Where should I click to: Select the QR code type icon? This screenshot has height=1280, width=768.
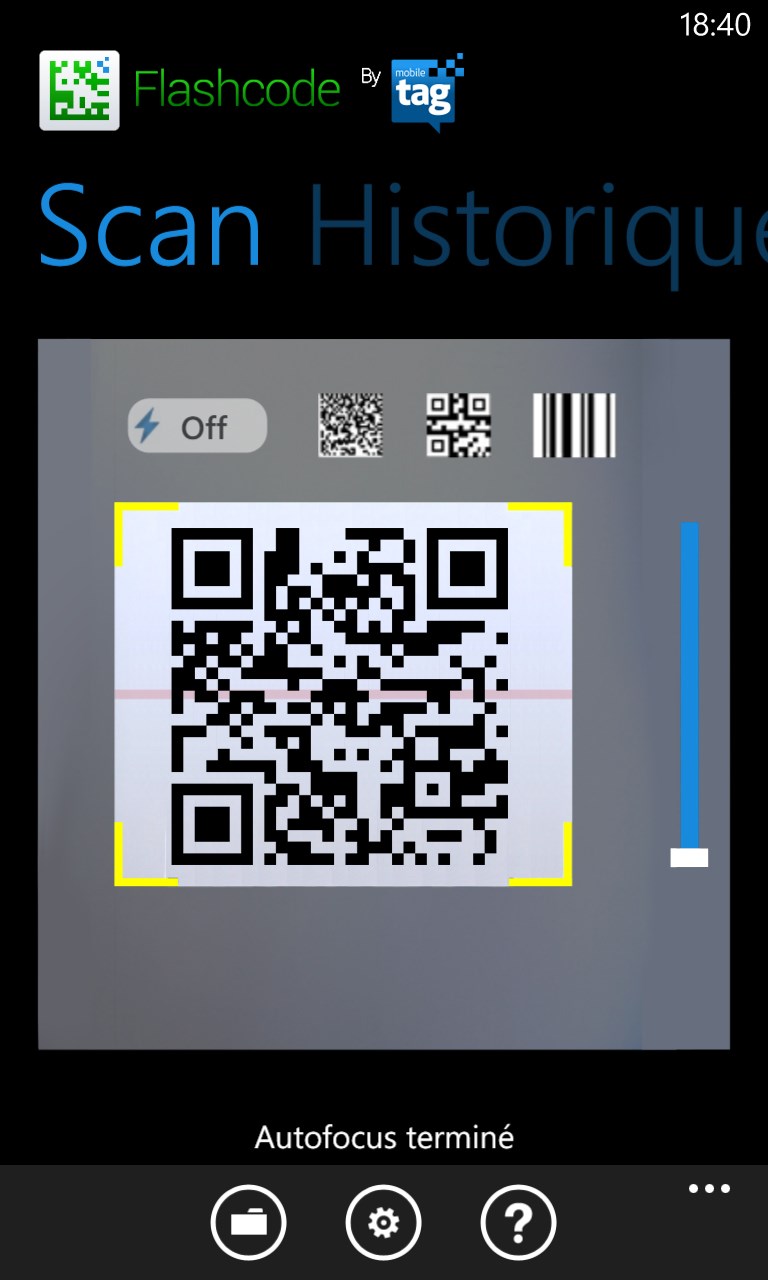tap(459, 425)
